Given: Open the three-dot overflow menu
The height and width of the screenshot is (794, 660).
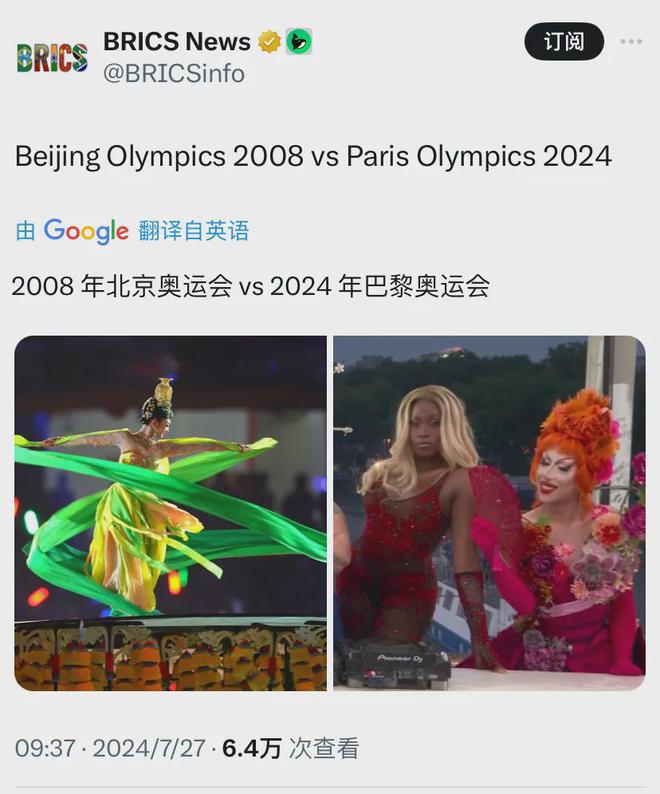Looking at the screenshot, I should coord(631,42).
